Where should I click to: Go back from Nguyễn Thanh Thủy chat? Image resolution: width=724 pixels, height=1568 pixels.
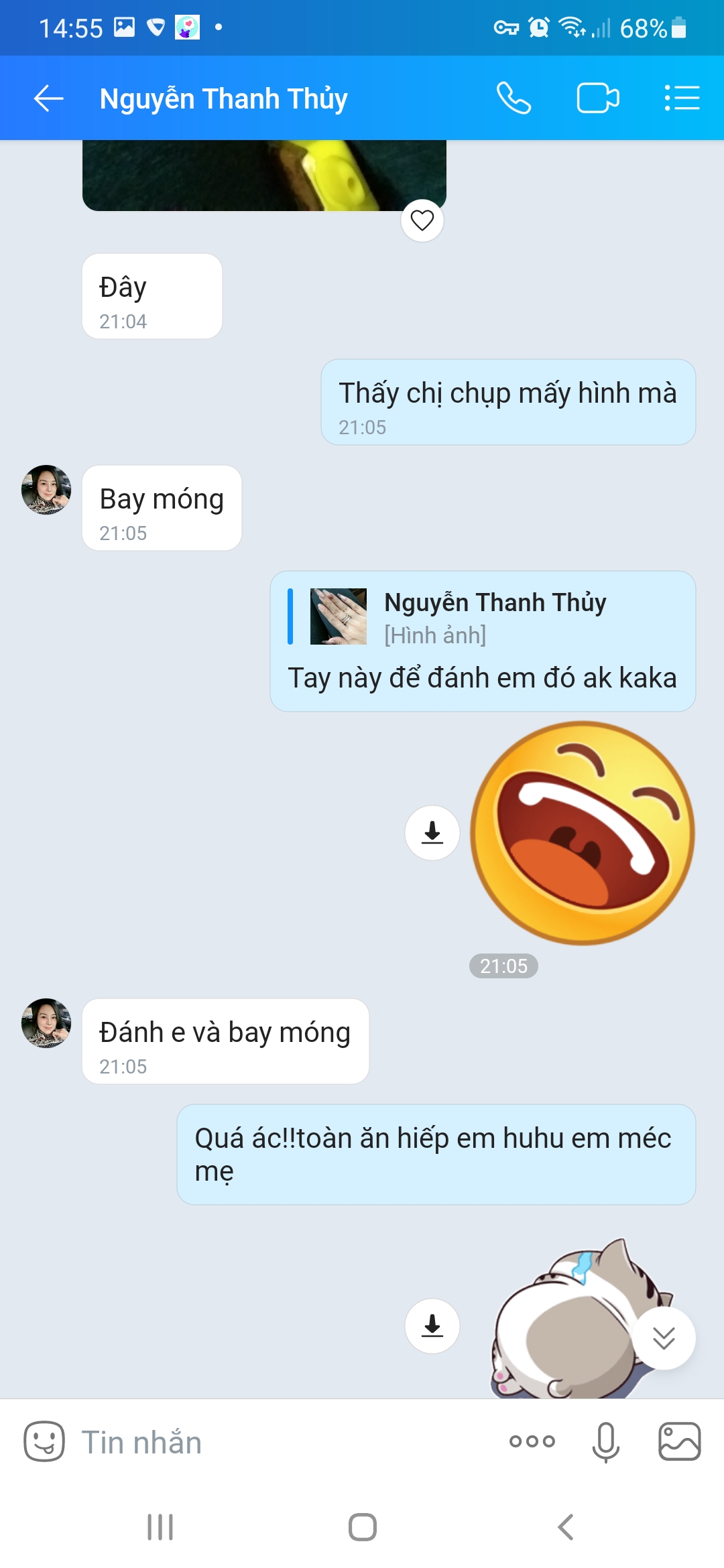(x=48, y=99)
